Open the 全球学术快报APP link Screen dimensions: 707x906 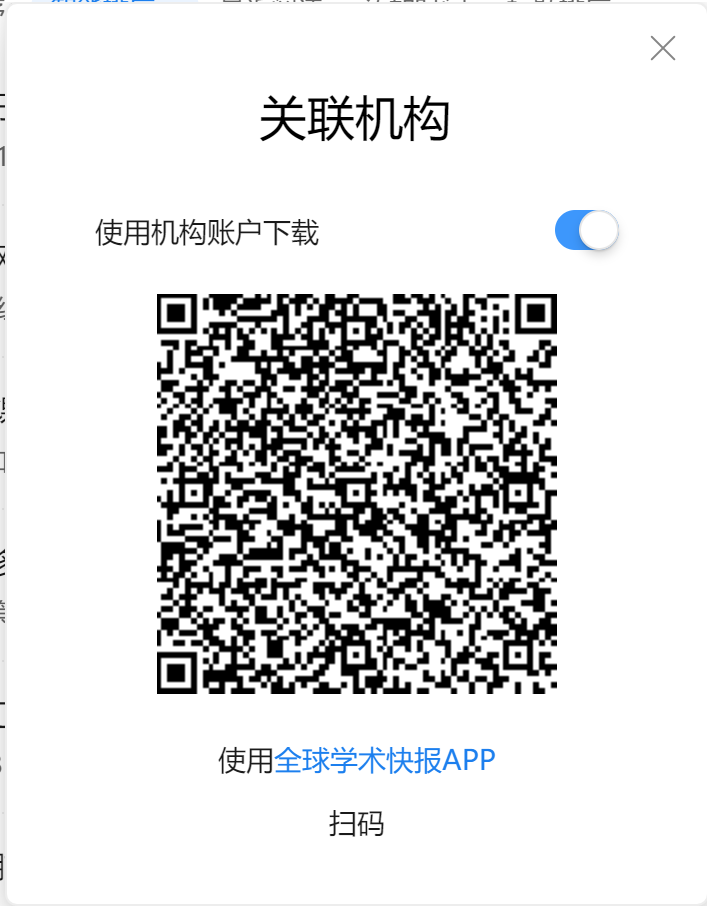pyautogui.click(x=385, y=760)
